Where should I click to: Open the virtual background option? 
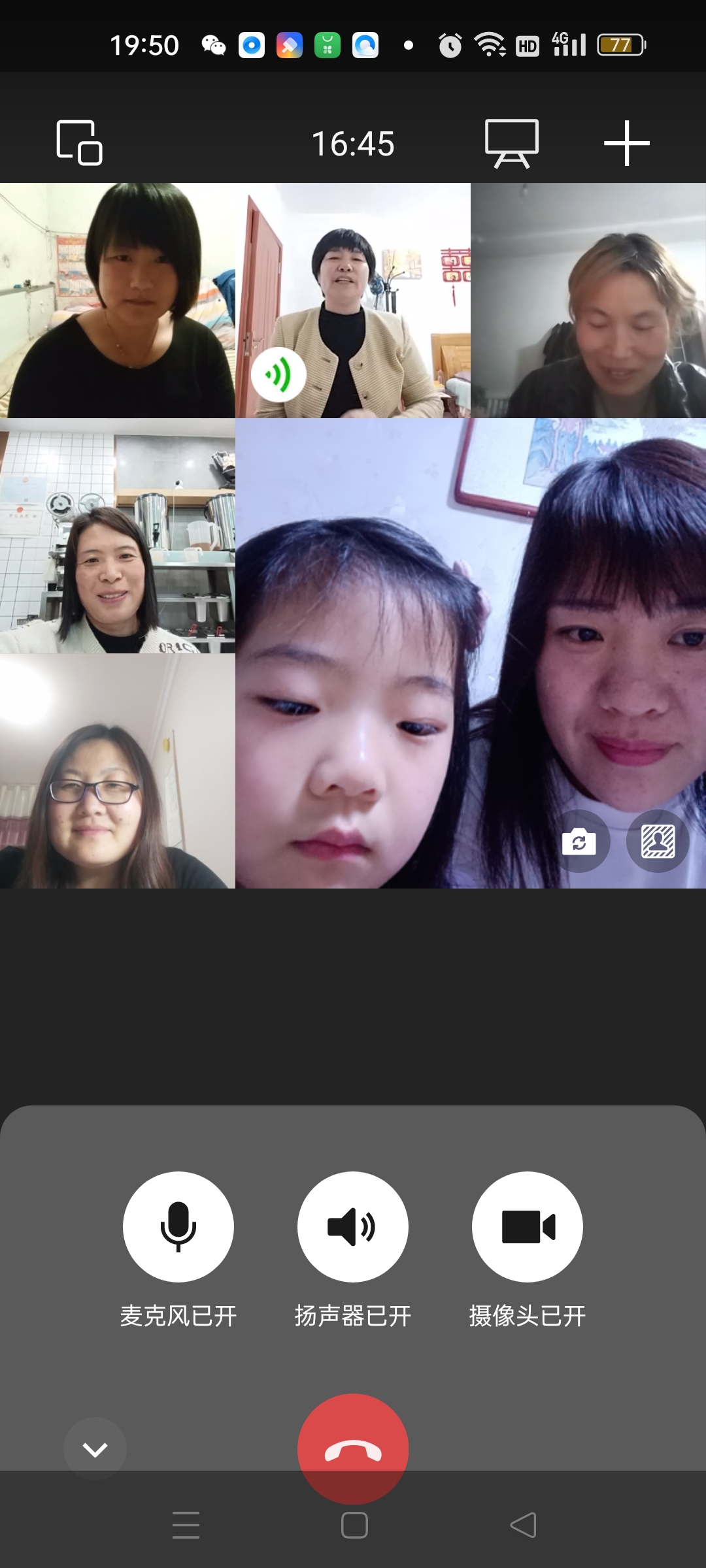658,841
